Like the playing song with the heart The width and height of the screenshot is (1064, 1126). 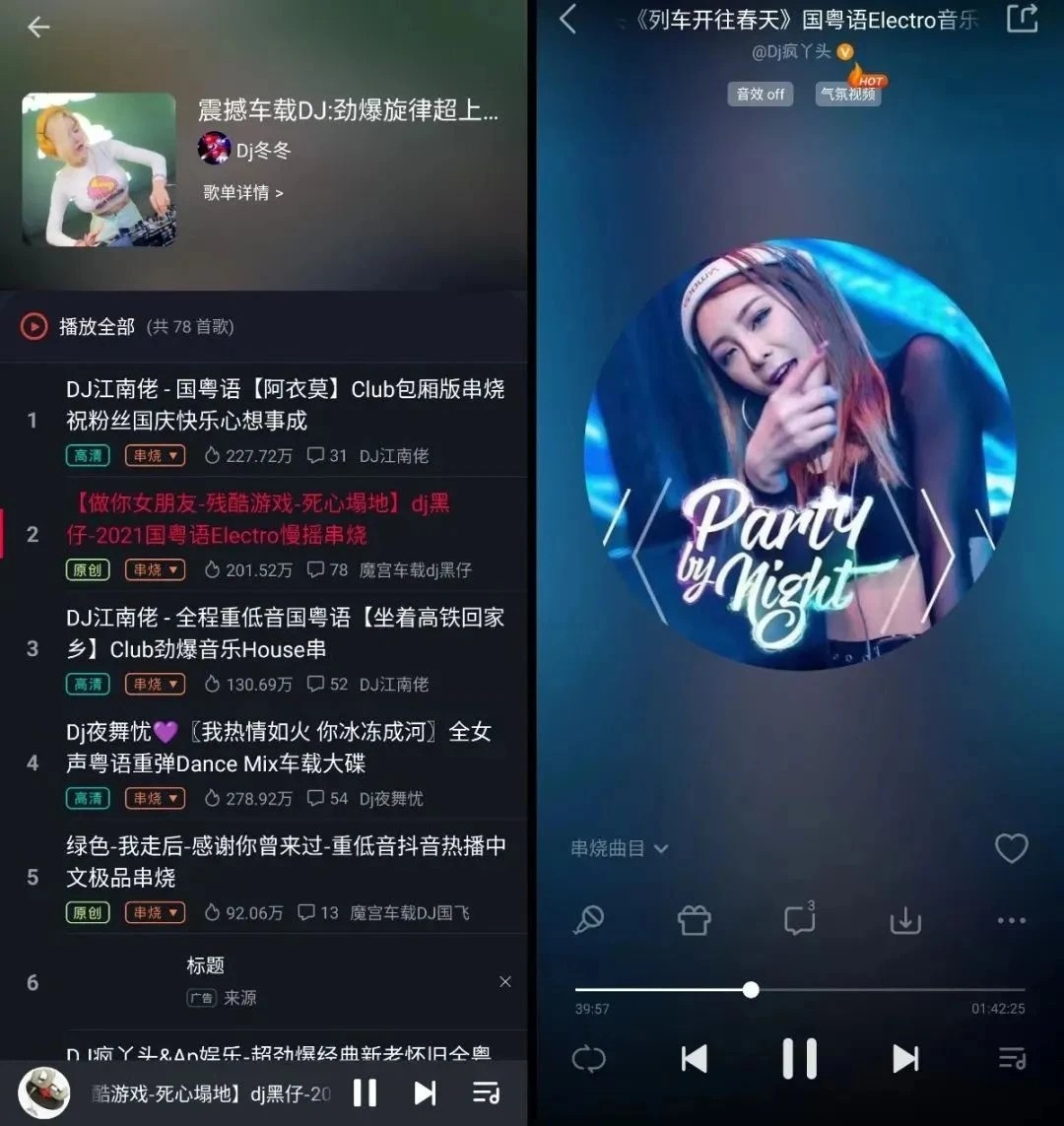tap(1011, 848)
